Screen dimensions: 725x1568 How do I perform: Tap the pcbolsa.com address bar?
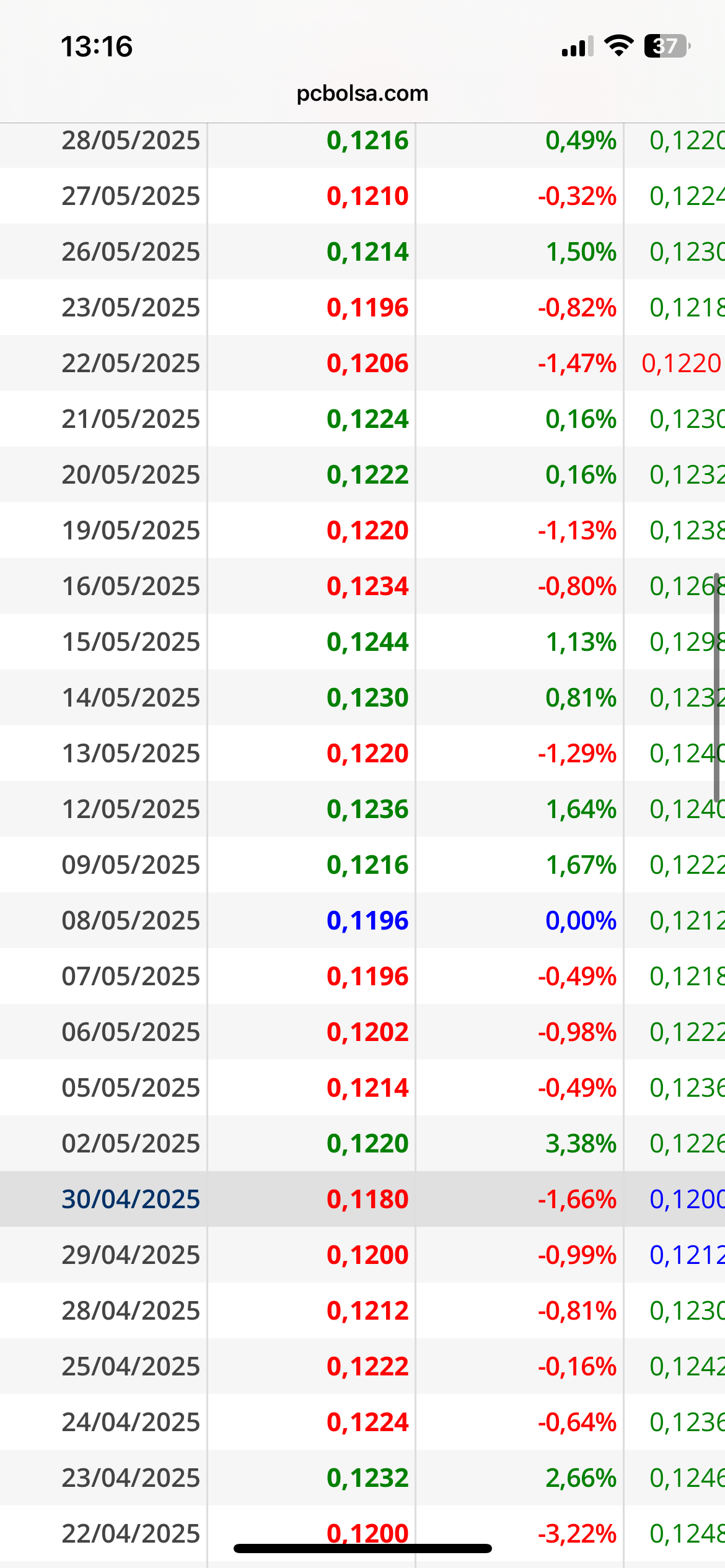tap(362, 94)
